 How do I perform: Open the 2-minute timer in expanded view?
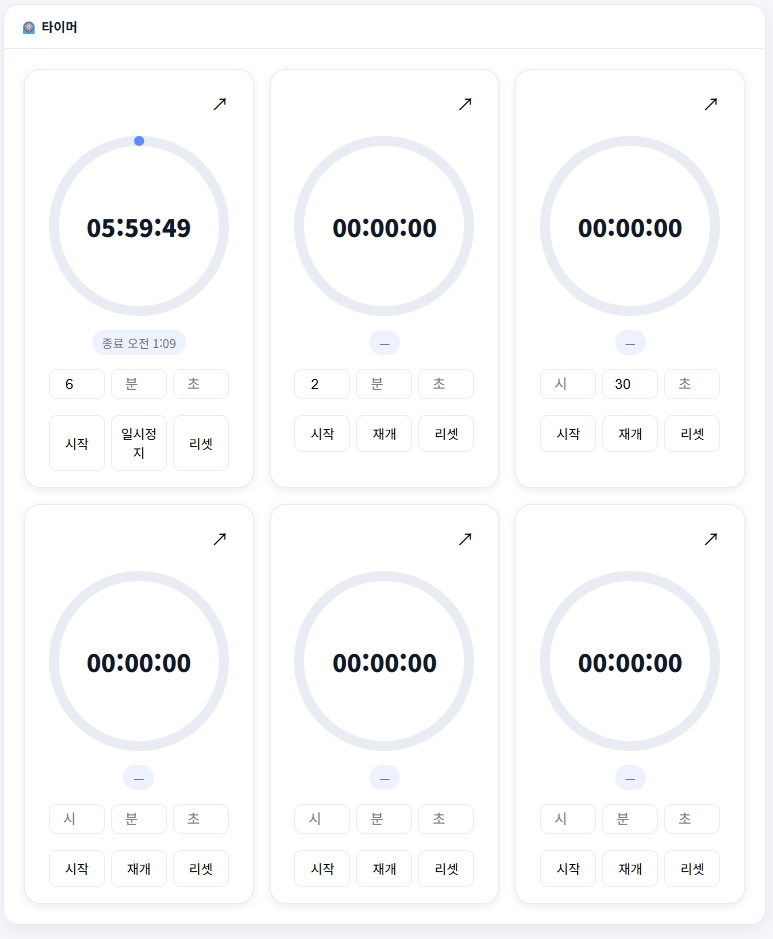(465, 103)
